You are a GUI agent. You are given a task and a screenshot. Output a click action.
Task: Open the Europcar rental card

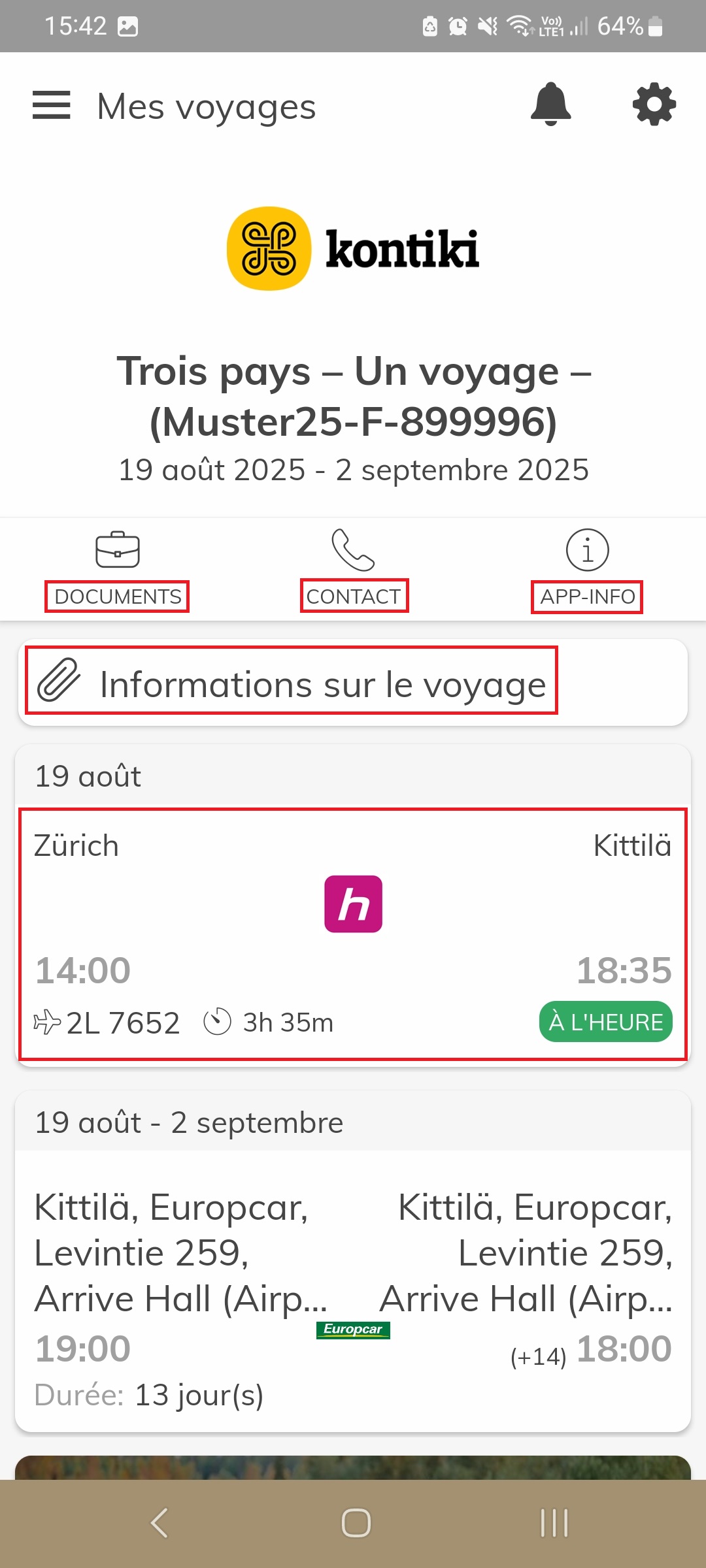pos(353,1292)
